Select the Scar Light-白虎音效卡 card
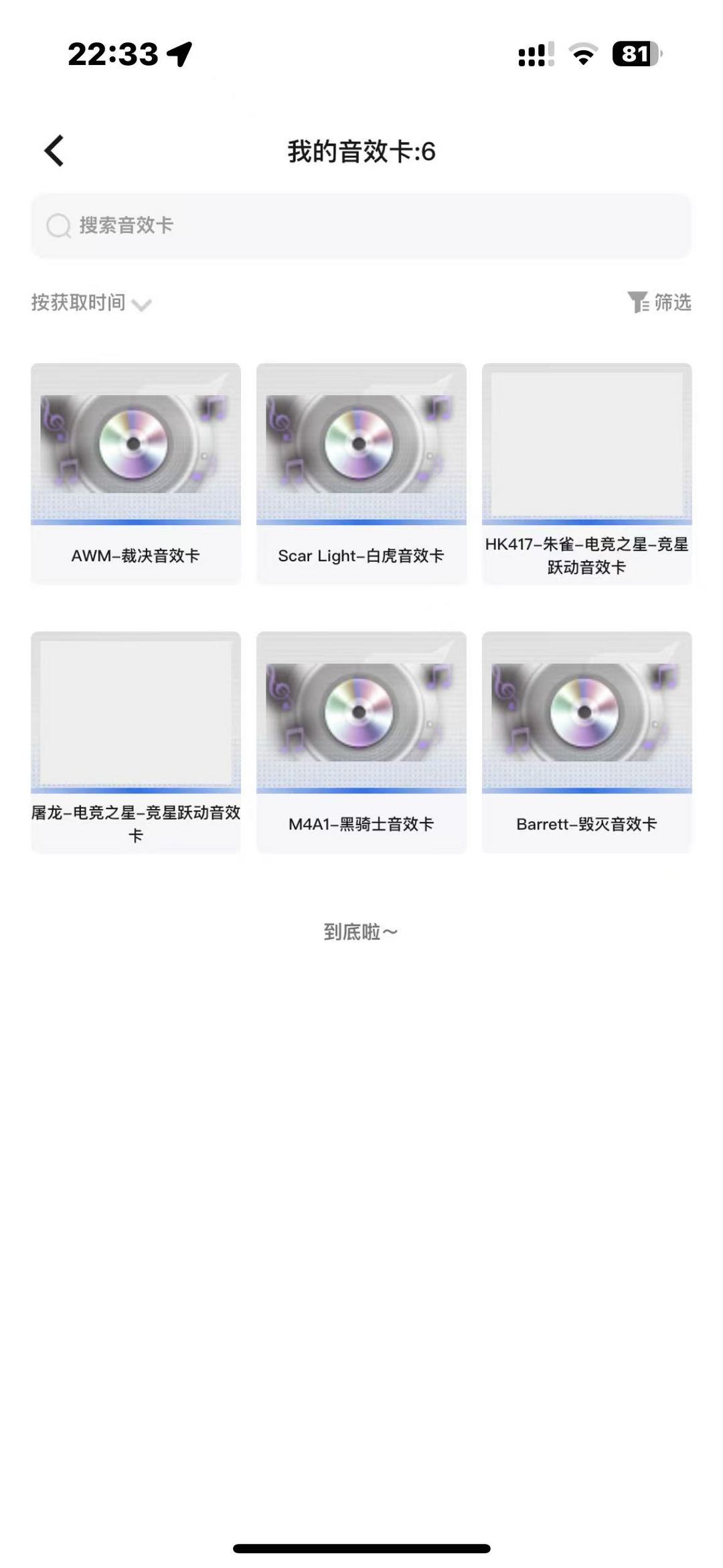The height and width of the screenshot is (1568, 723). click(361, 473)
